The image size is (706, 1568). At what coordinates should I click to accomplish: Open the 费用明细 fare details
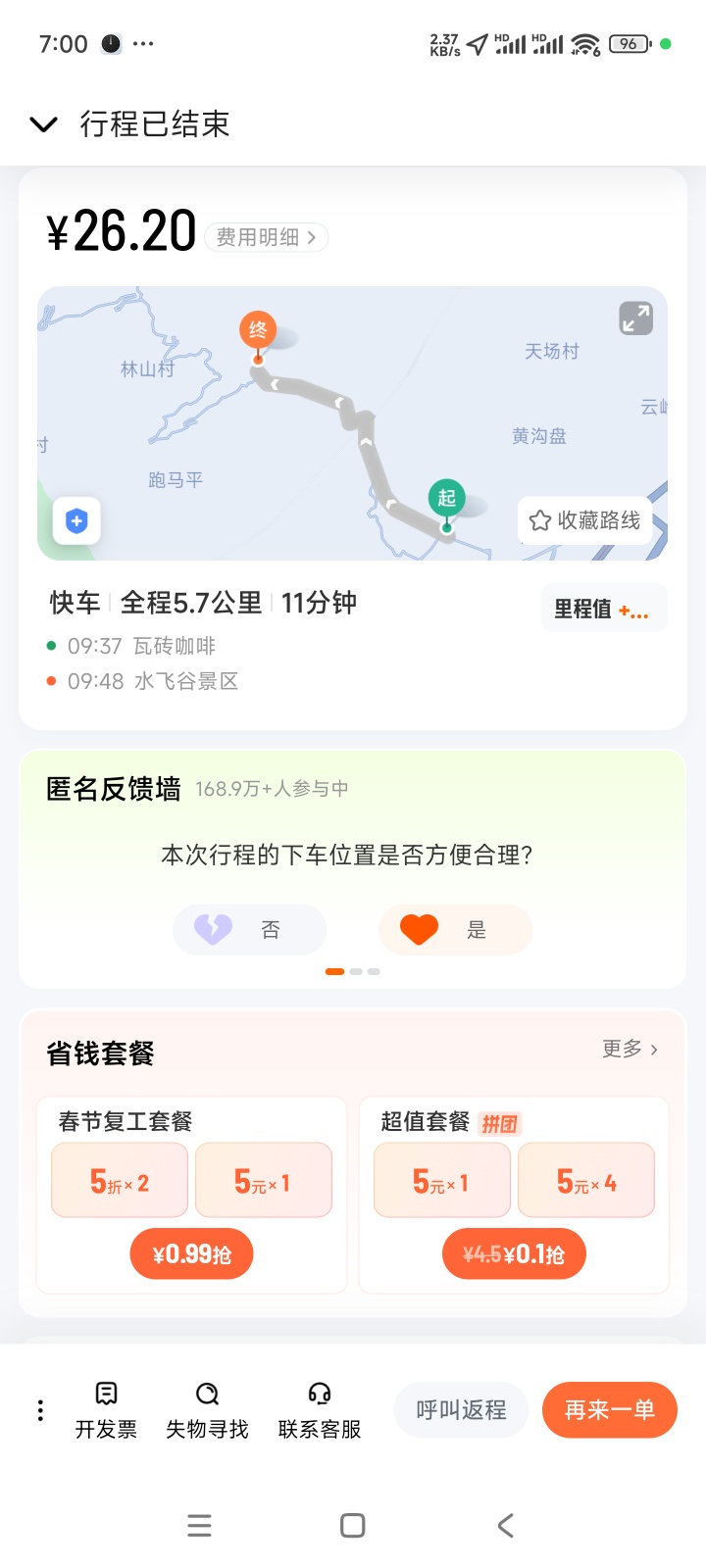(x=266, y=237)
